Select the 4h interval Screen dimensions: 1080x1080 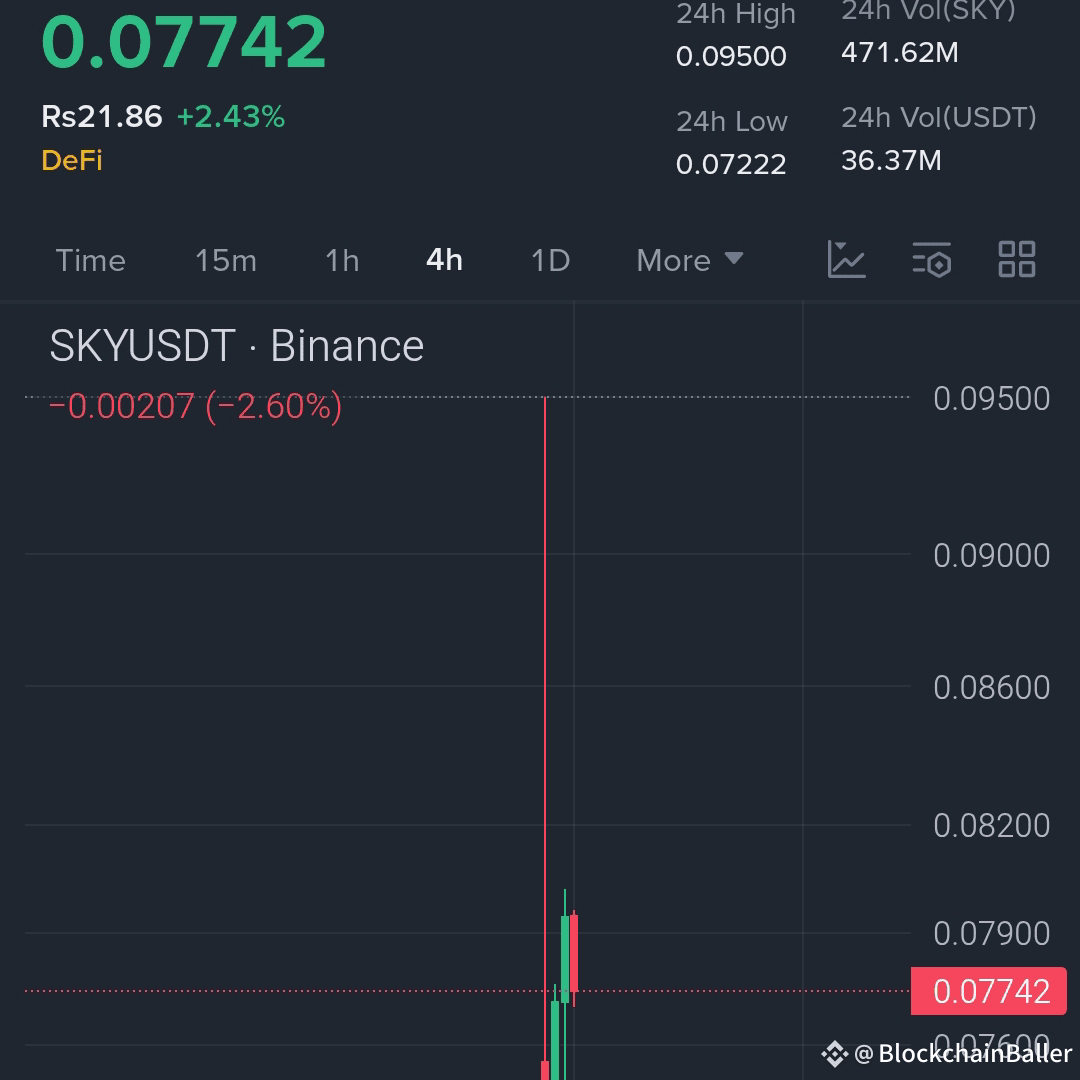click(444, 260)
